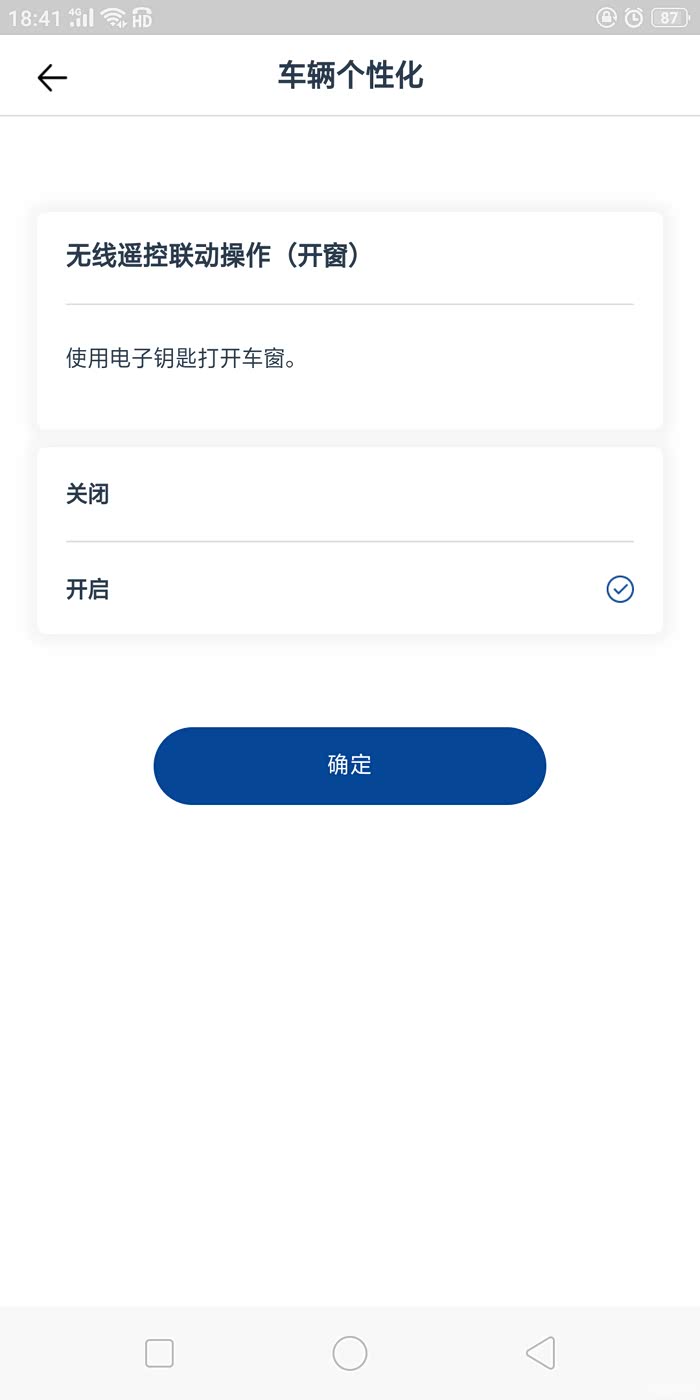Go back using the top-left arrow

tap(52, 77)
